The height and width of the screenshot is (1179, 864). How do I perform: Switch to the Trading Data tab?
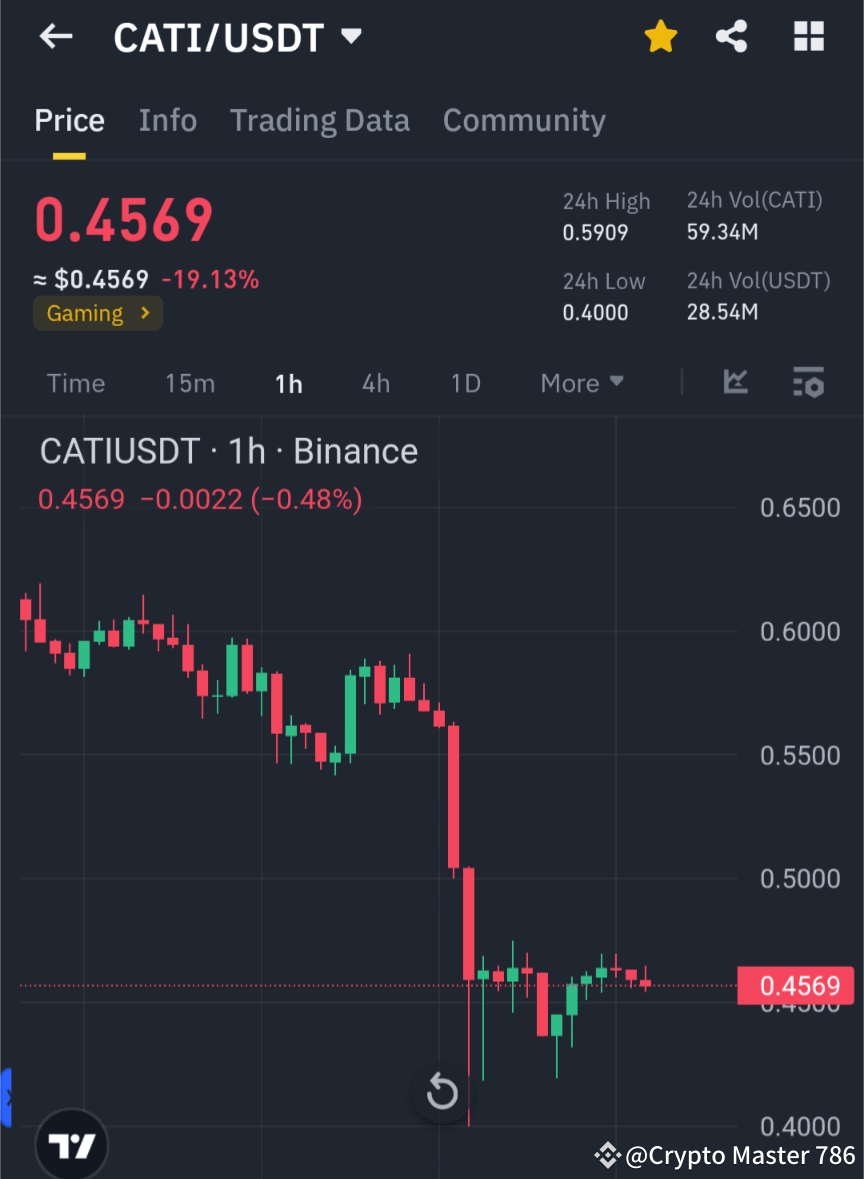pos(320,120)
